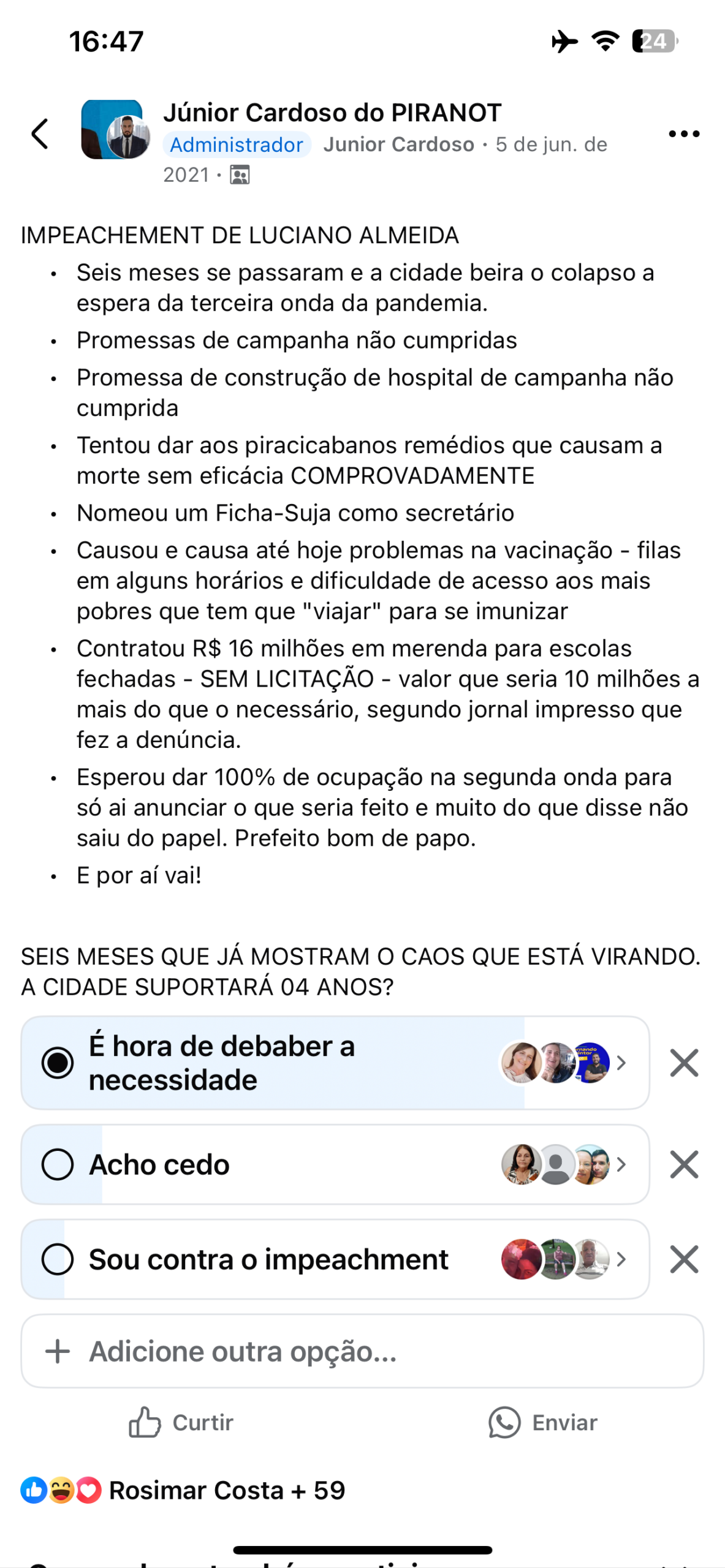Select the "É hora de debaber a necessidade" option
Screen dimensions: 725x1568
(x=58, y=1063)
